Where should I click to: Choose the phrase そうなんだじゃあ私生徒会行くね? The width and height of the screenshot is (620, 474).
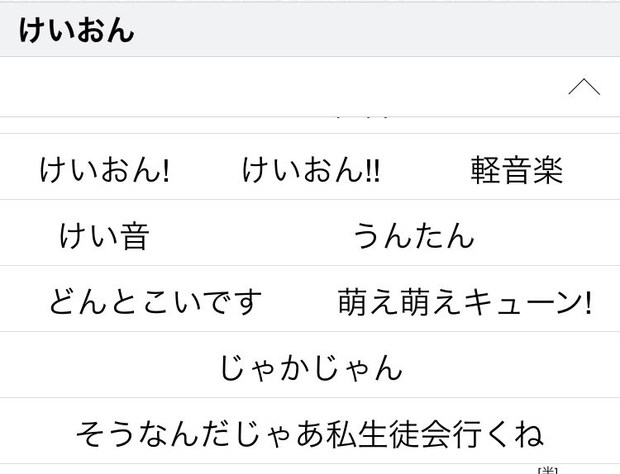(310, 434)
